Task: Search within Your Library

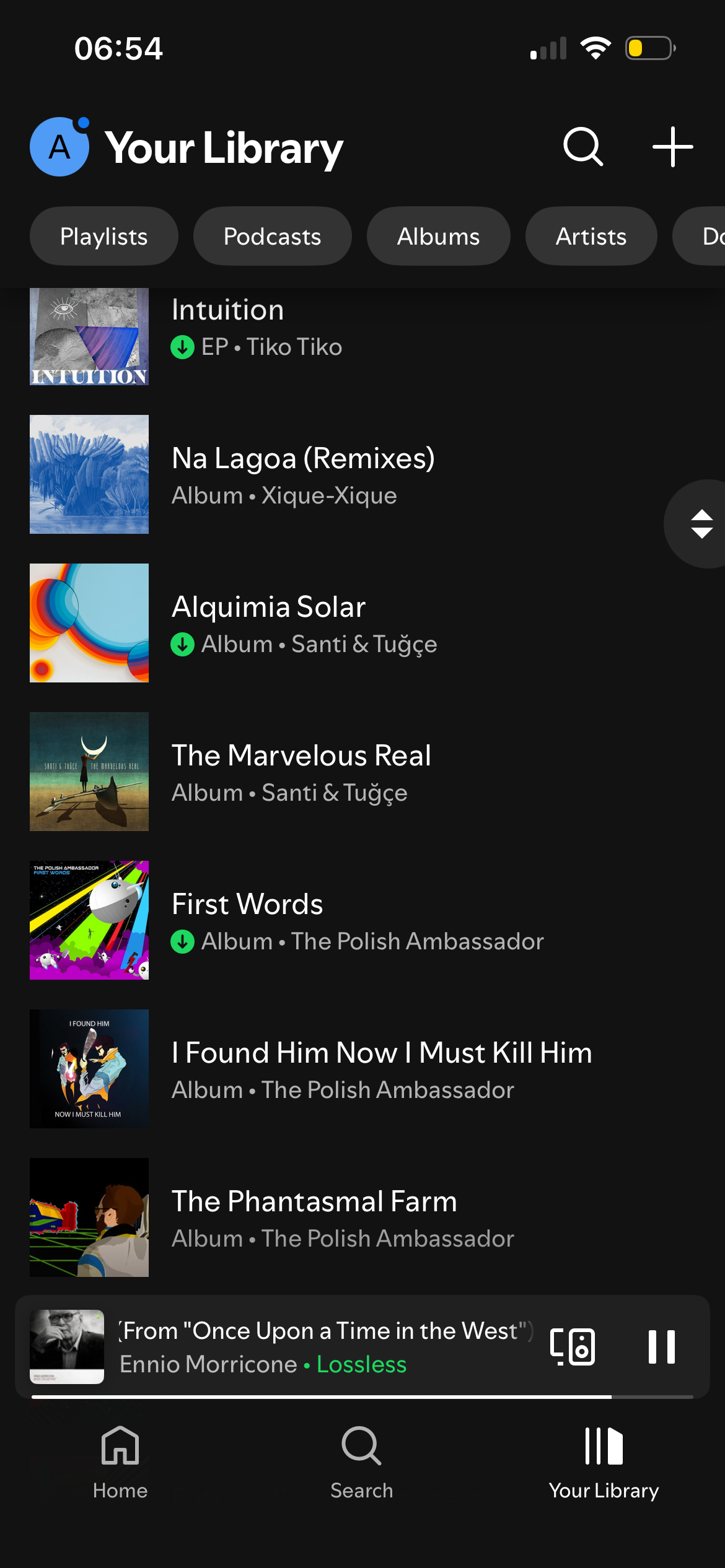Action: [582, 147]
